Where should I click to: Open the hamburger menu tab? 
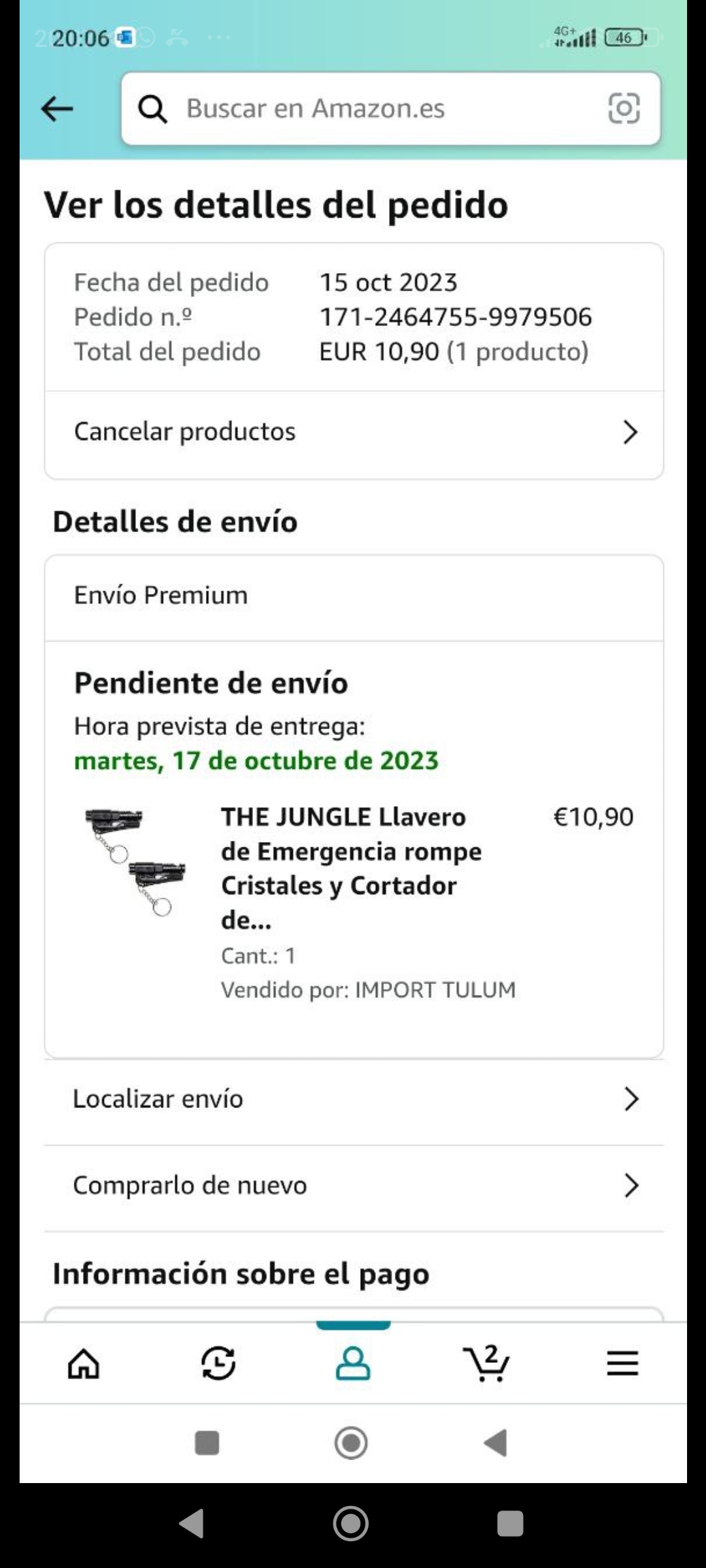click(x=622, y=1364)
